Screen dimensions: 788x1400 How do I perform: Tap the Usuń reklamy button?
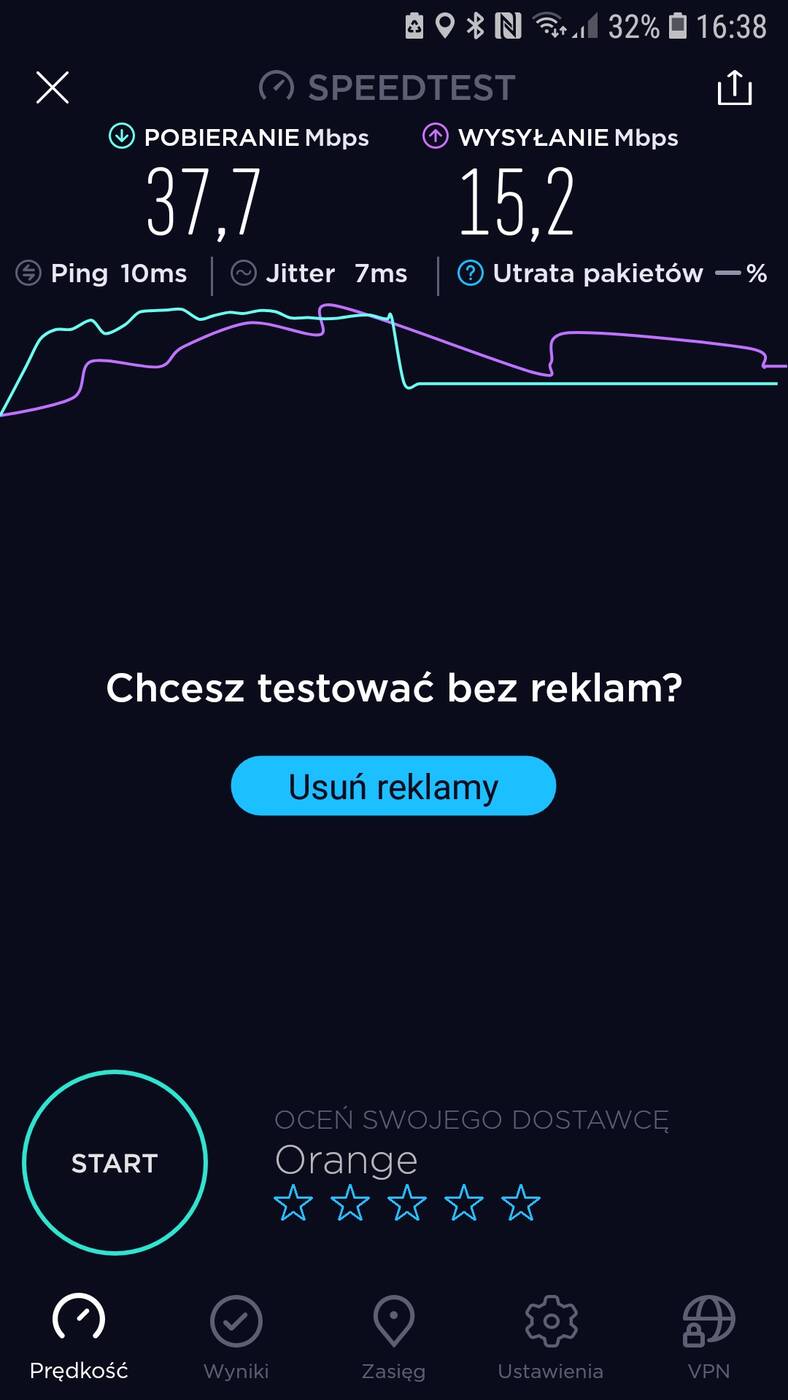[x=393, y=786]
